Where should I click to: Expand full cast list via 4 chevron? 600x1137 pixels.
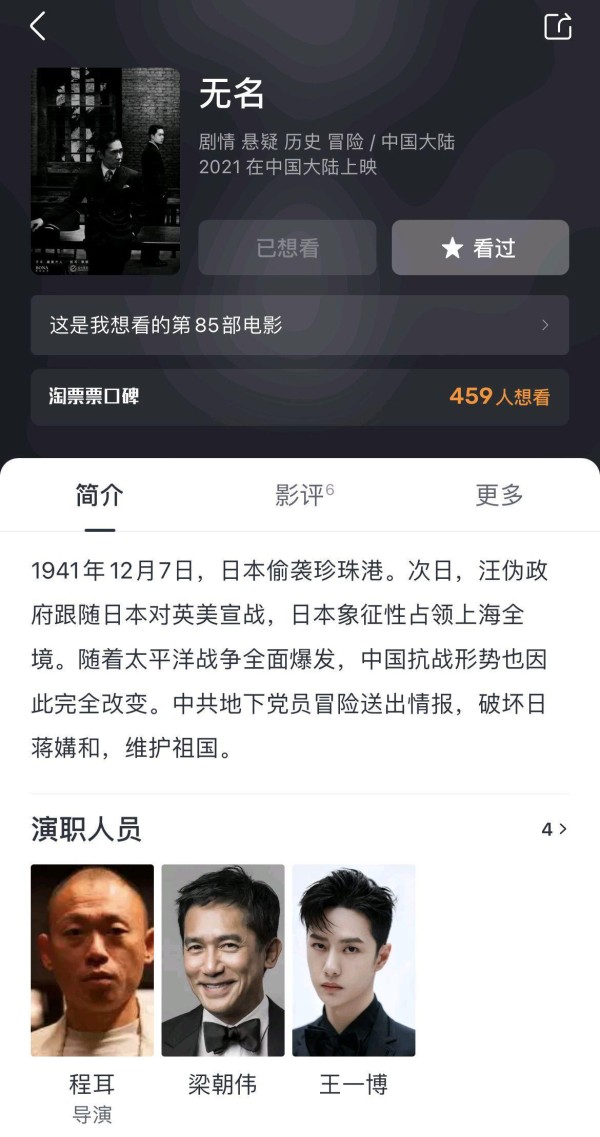pyautogui.click(x=554, y=829)
